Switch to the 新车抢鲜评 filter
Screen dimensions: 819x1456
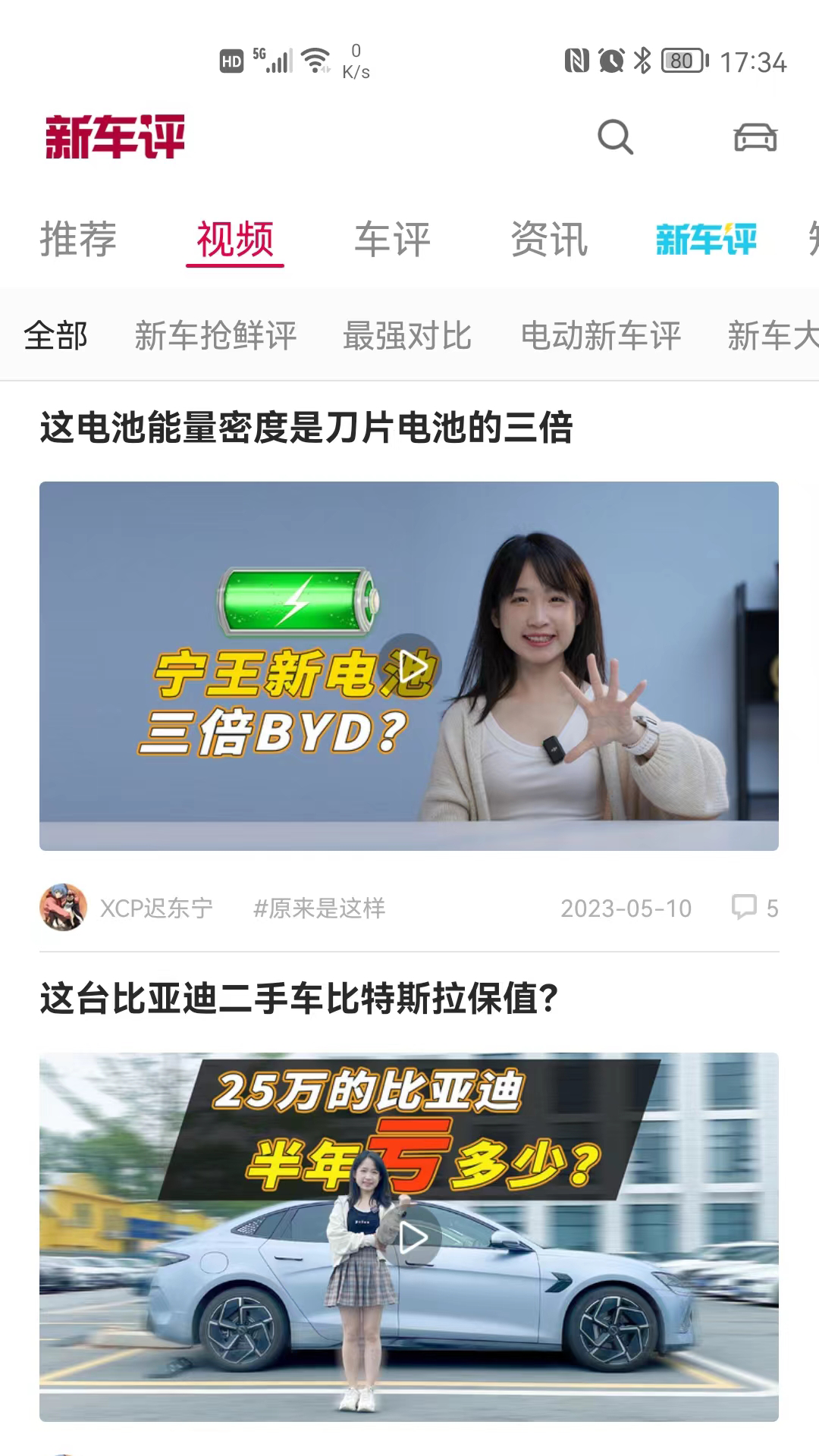[x=215, y=336]
